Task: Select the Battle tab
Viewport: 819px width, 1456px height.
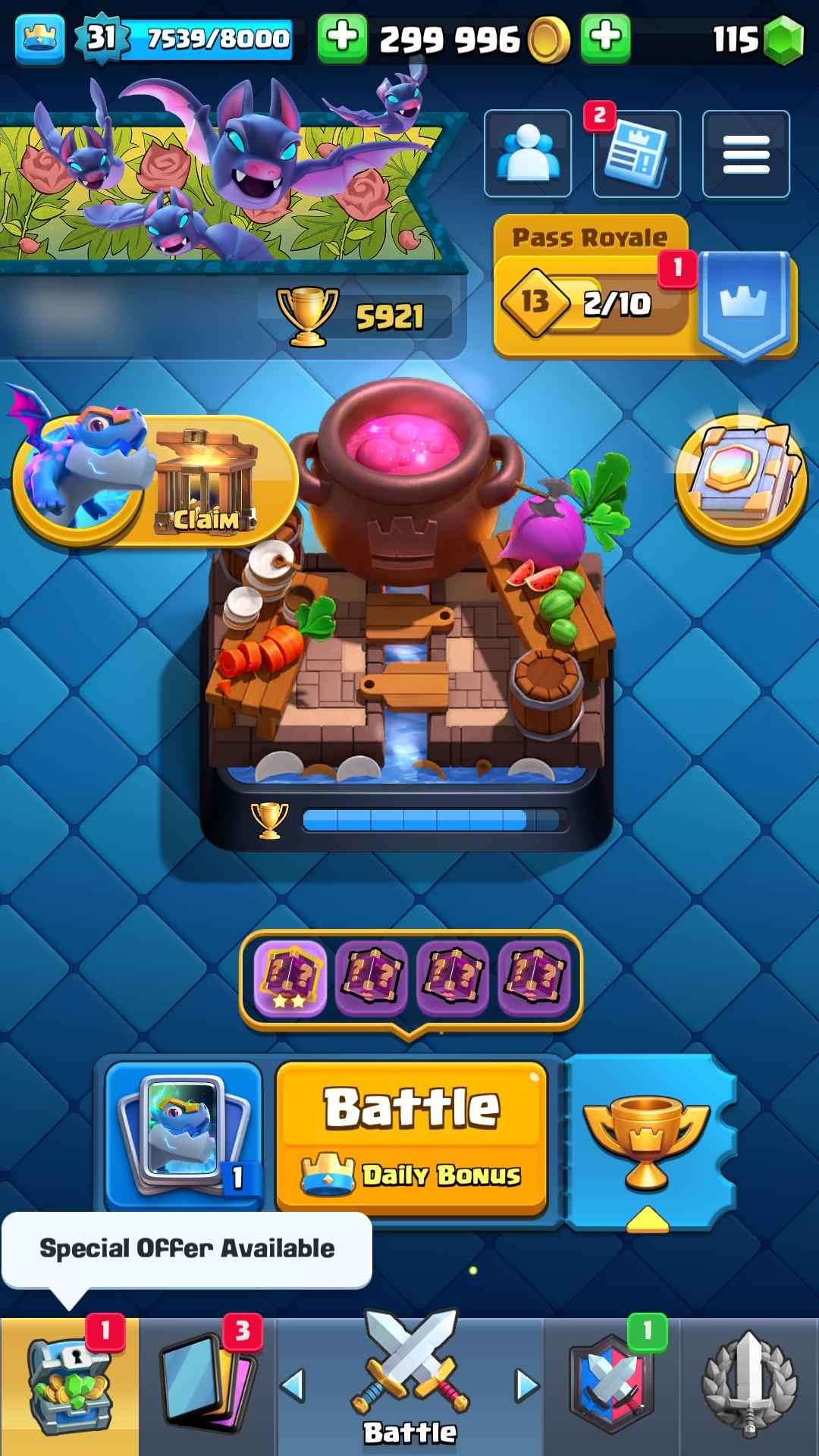Action: [410, 1386]
